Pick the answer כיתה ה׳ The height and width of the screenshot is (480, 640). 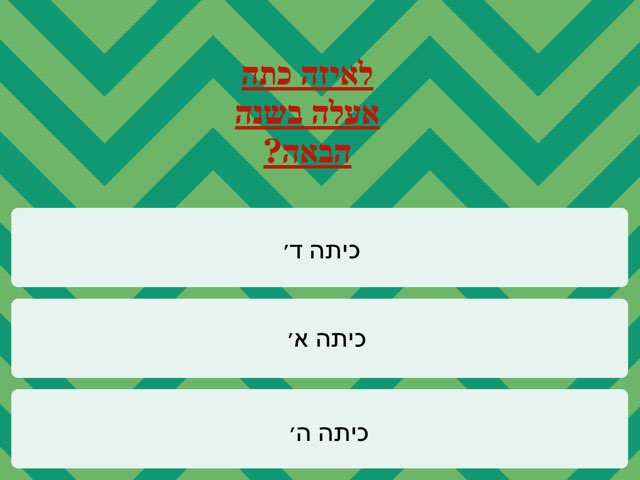[x=320, y=430]
